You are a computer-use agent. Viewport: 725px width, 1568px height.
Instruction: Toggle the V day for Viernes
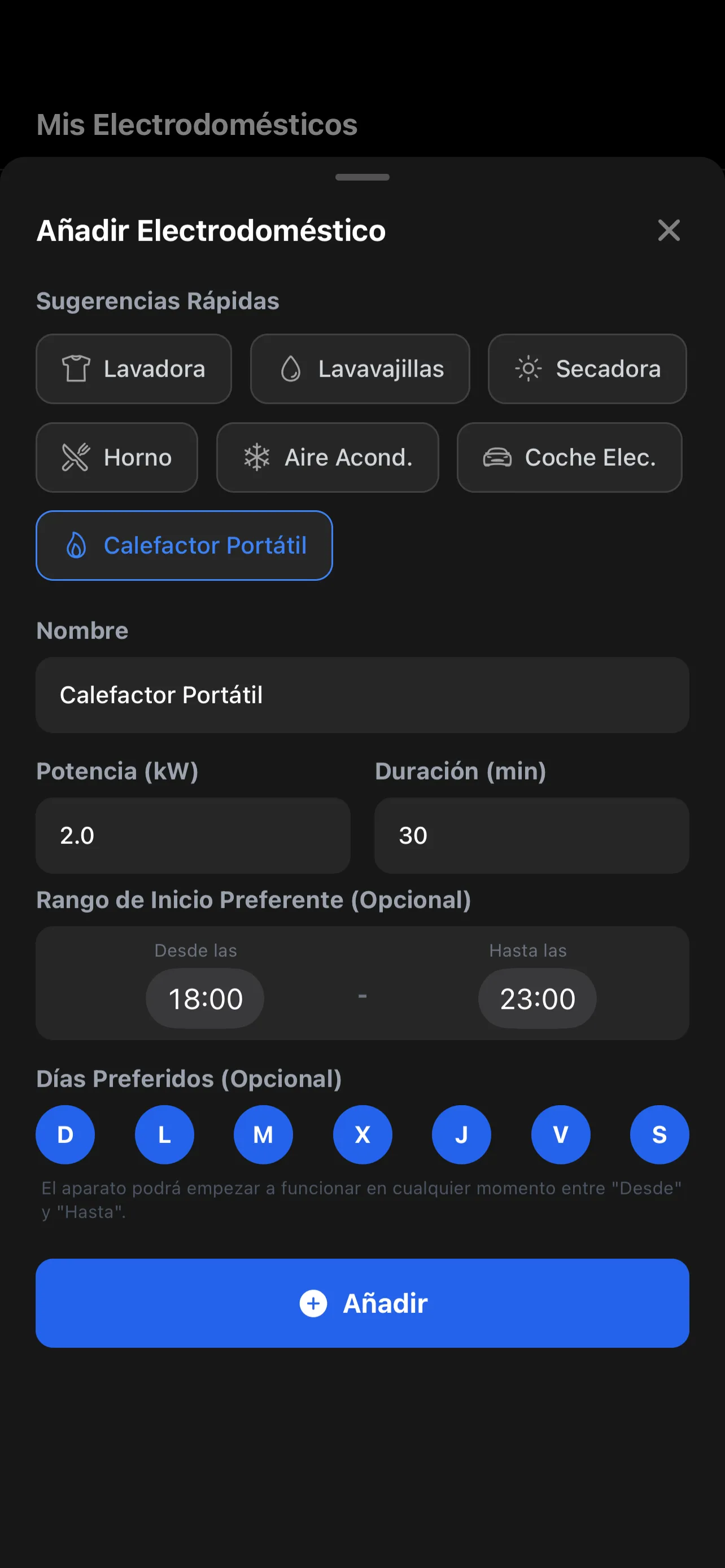(560, 1134)
